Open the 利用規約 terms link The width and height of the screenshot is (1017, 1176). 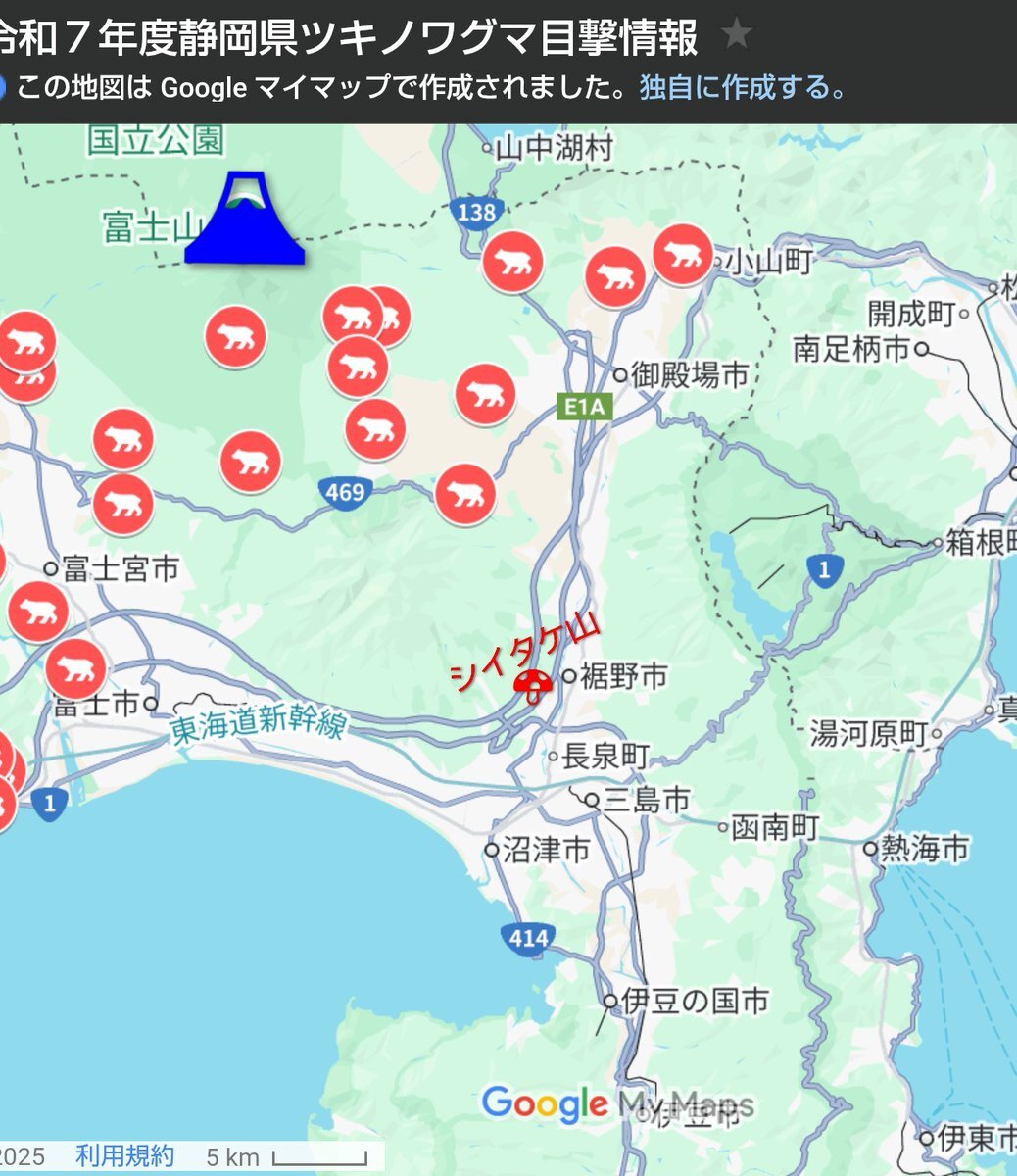point(124,1156)
